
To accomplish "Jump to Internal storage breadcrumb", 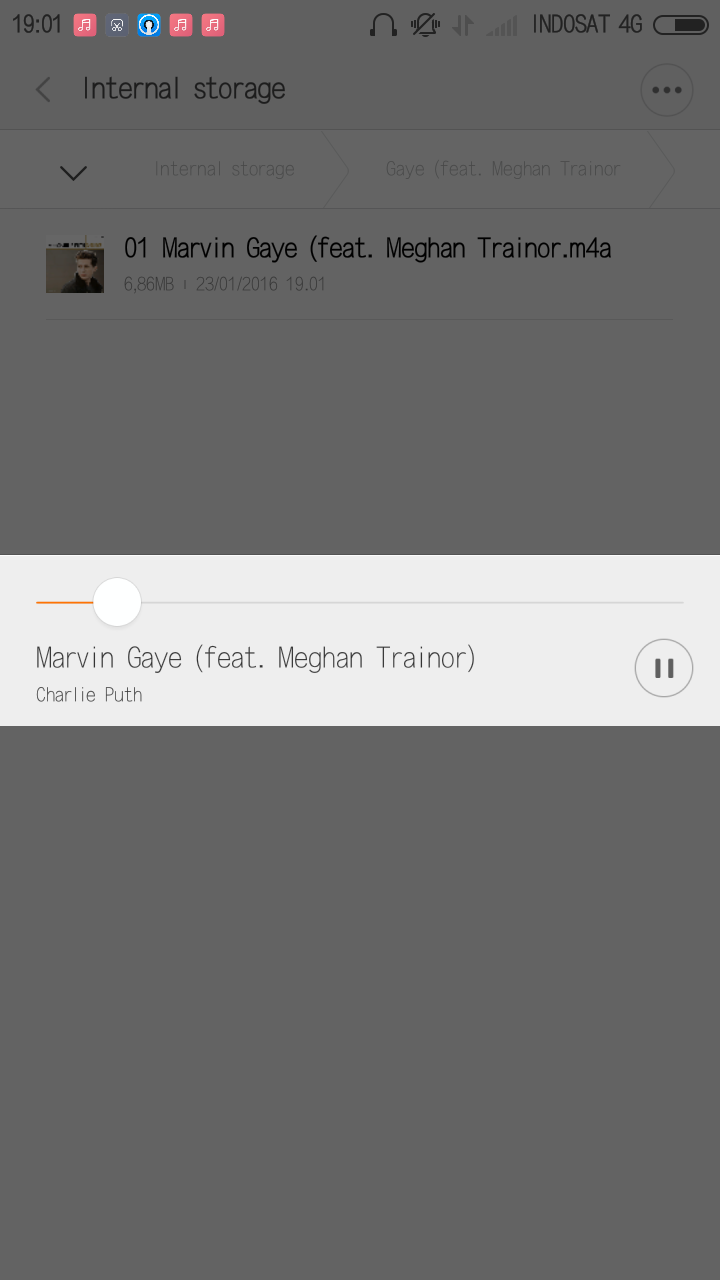I will [224, 170].
